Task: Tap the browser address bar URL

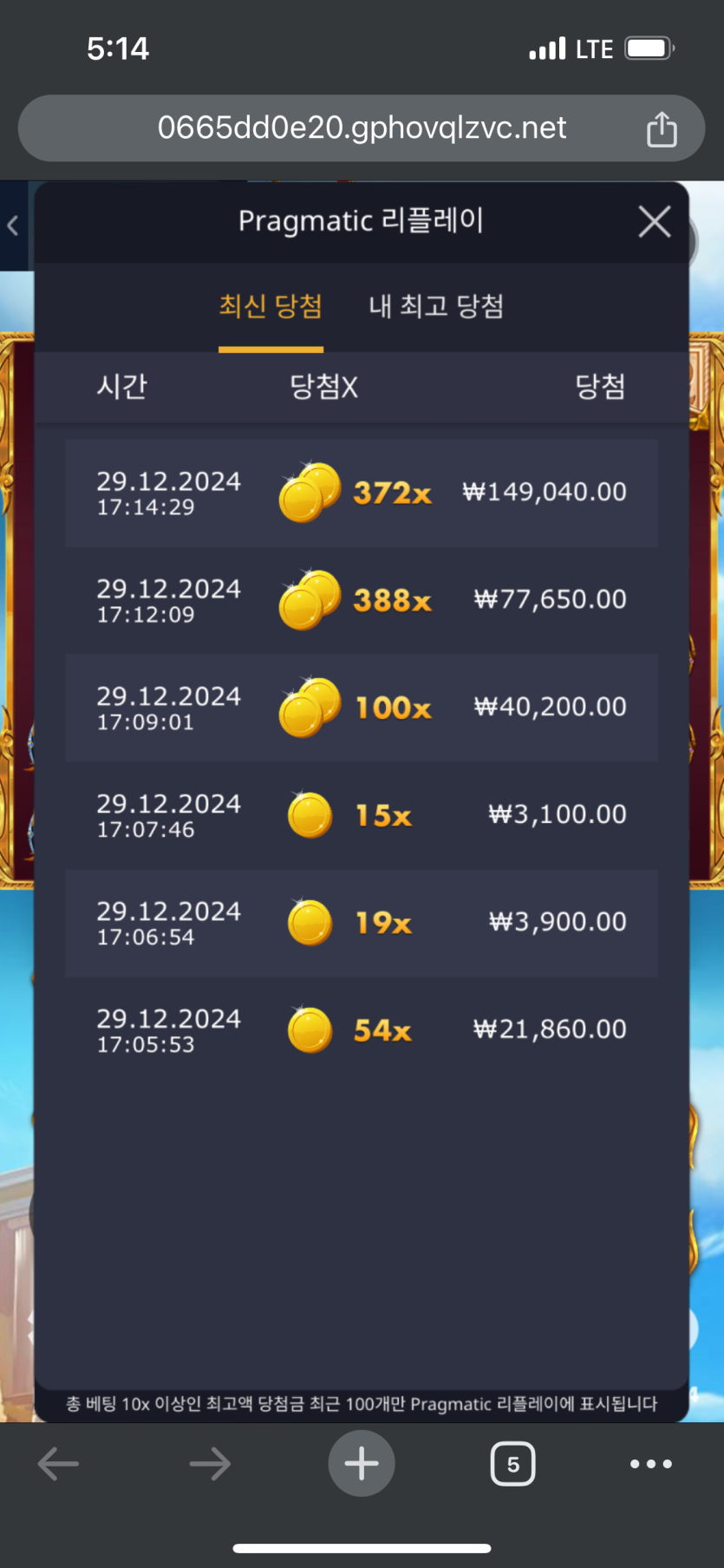Action: (x=361, y=128)
